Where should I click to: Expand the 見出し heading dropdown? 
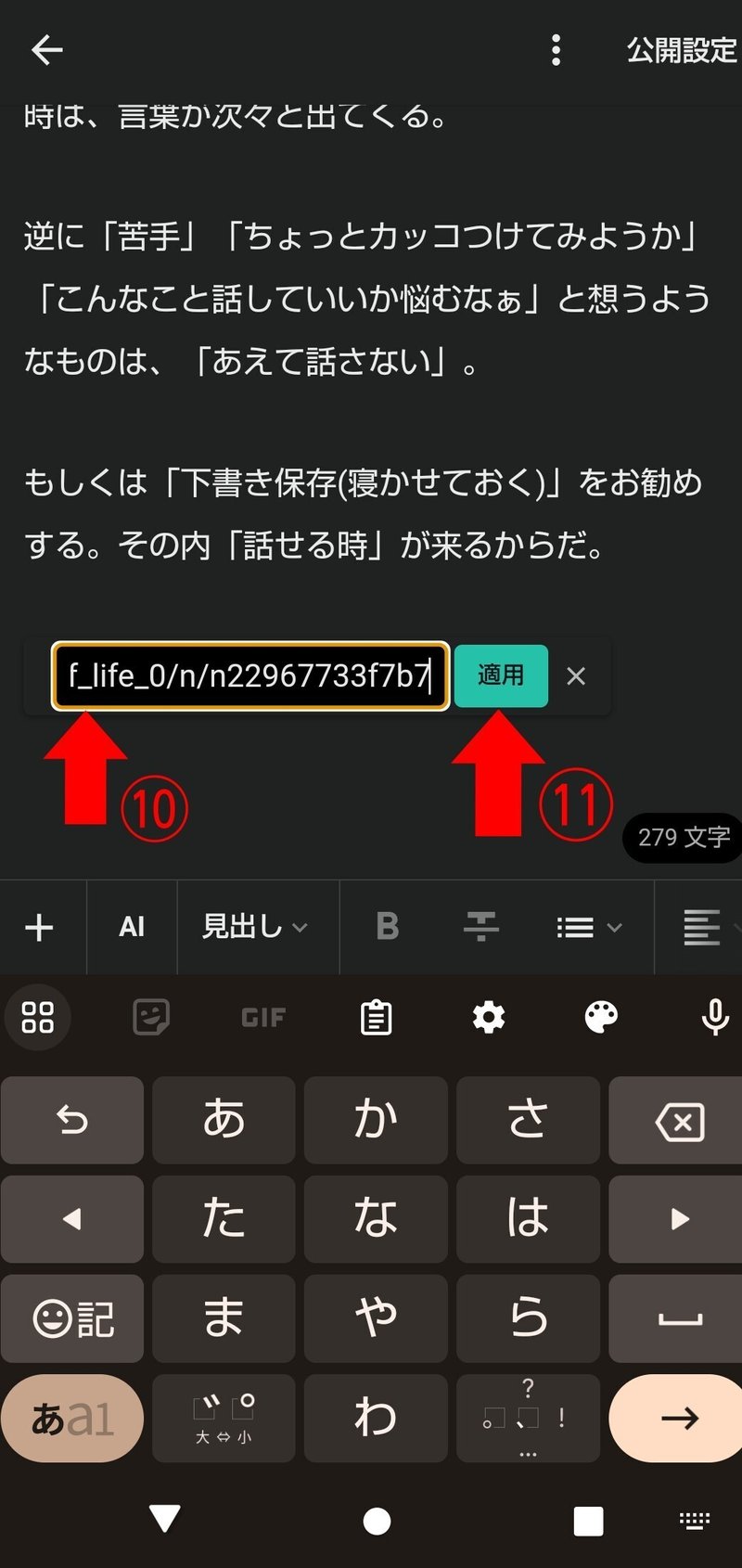pos(255,927)
